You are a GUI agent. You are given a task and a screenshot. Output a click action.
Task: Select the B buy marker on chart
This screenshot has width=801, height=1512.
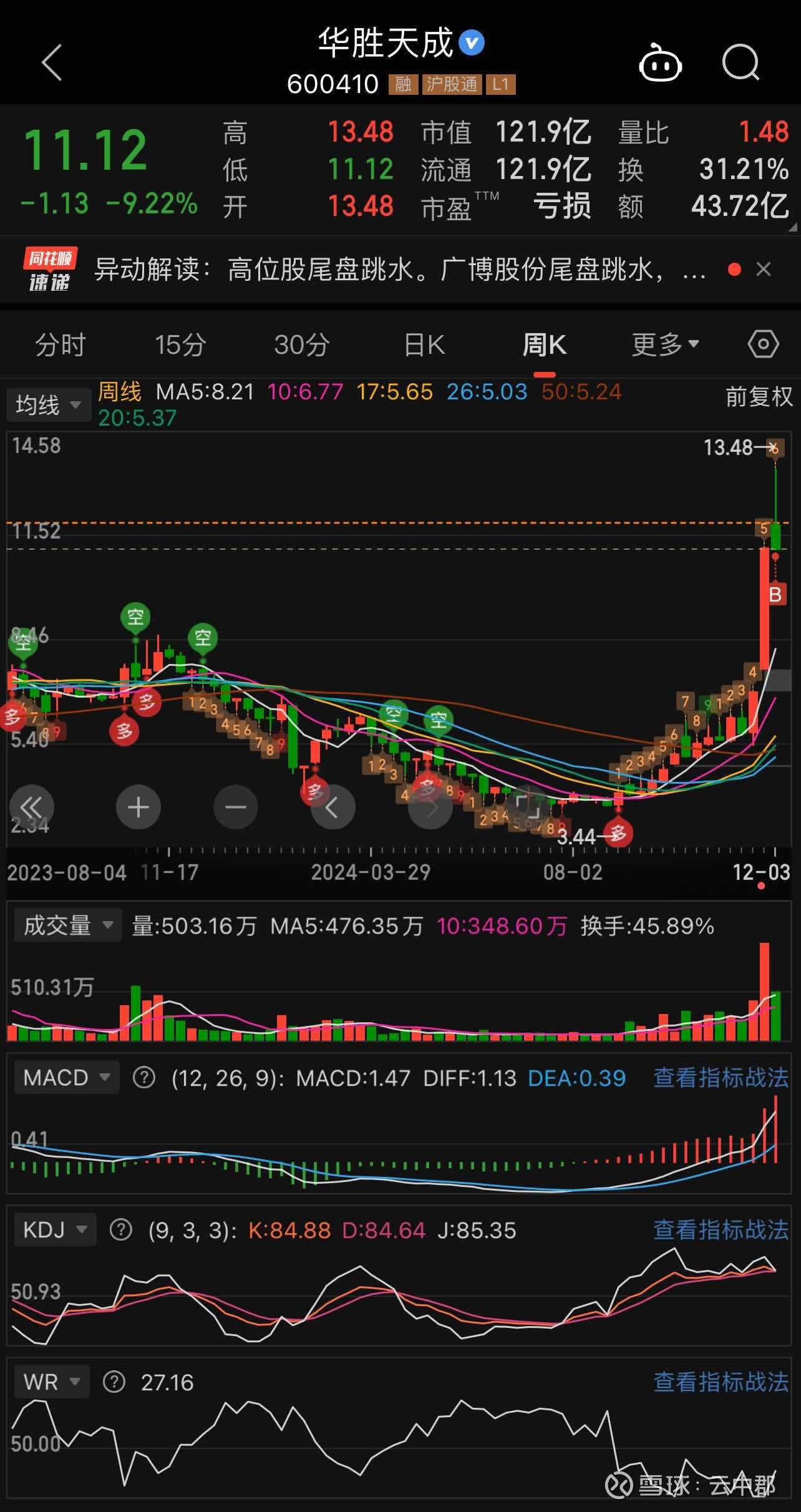click(775, 595)
